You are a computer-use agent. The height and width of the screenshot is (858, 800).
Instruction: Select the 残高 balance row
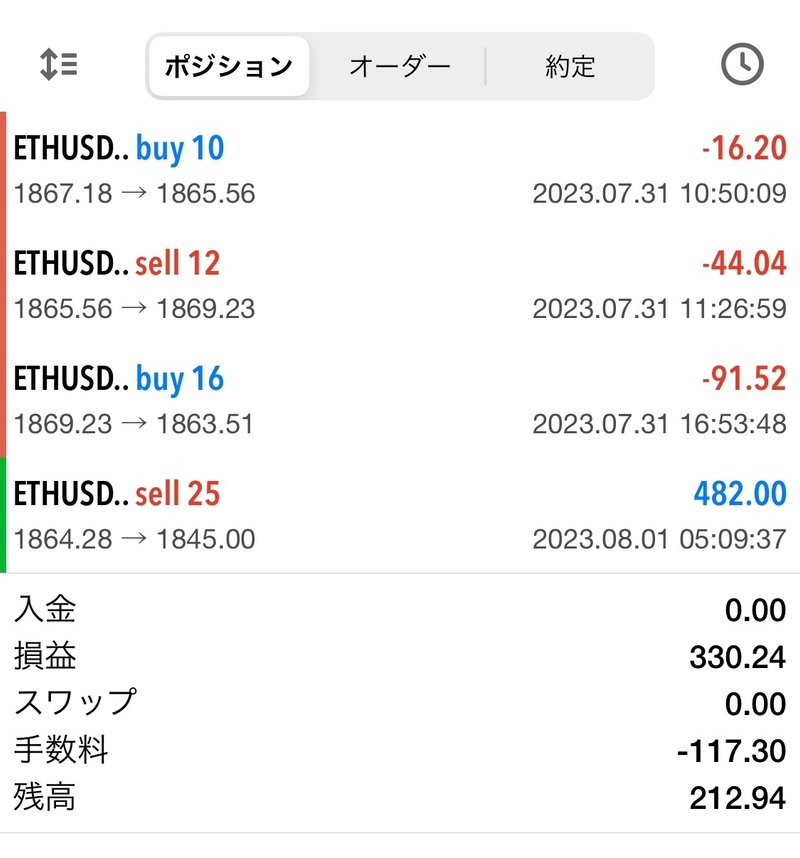pyautogui.click(x=400, y=796)
